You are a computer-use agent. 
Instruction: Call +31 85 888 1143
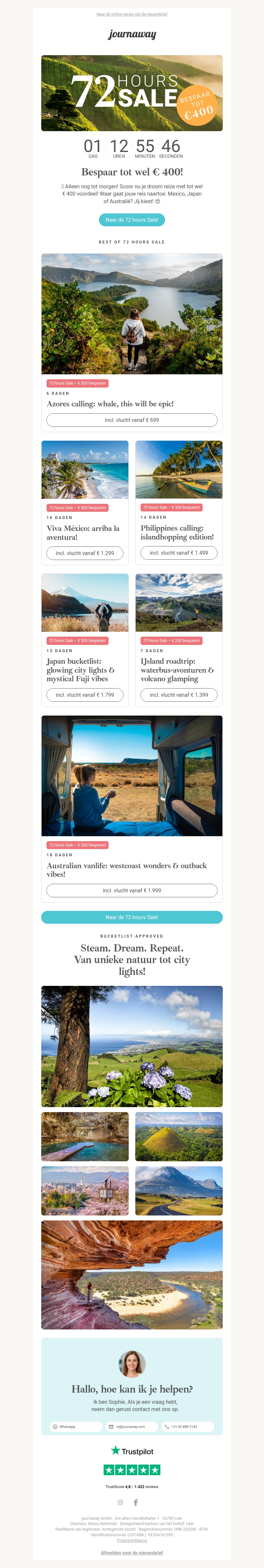(x=187, y=1426)
